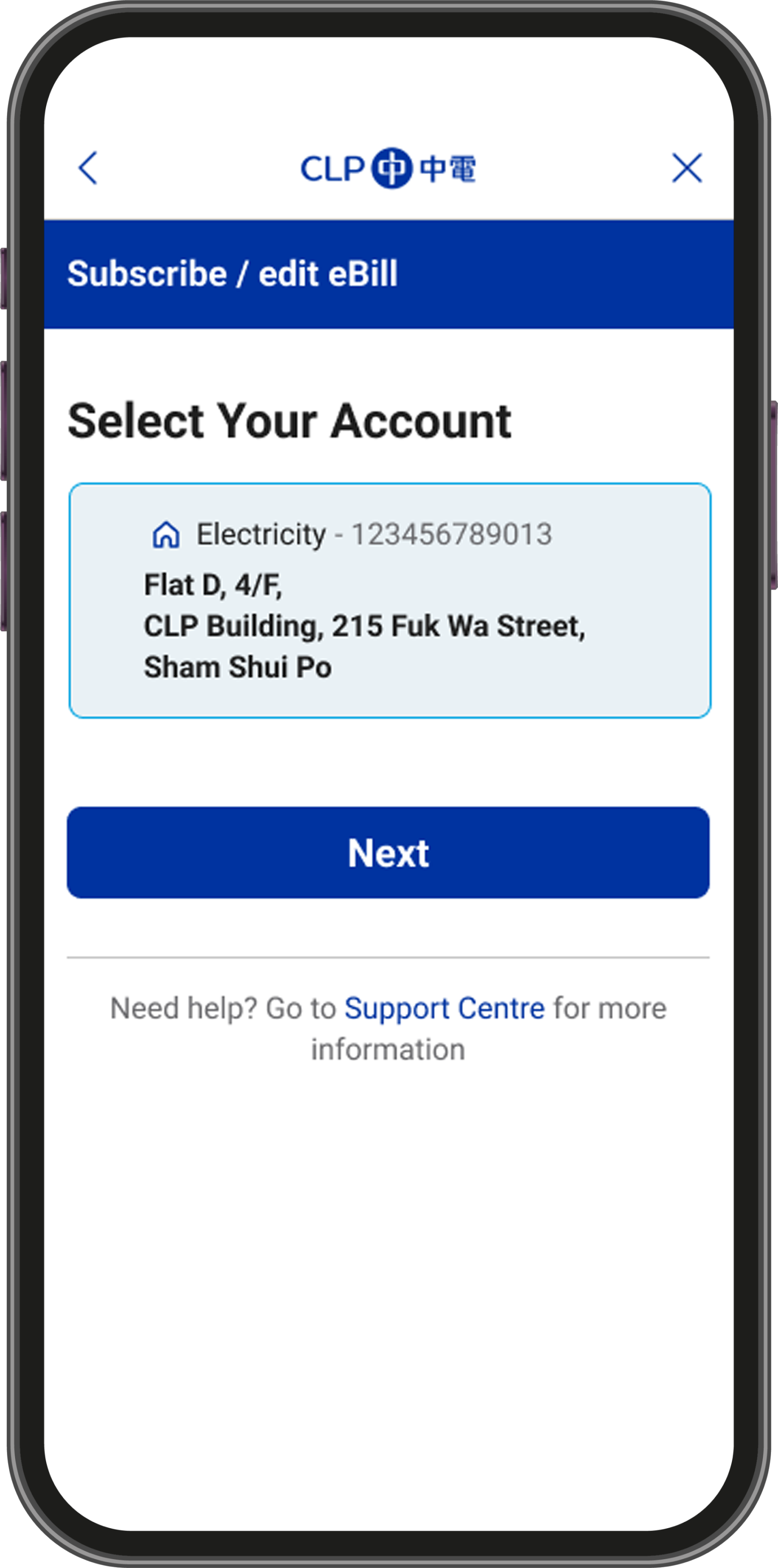778x1568 pixels.
Task: Open the Support Centre link
Action: (444, 1008)
